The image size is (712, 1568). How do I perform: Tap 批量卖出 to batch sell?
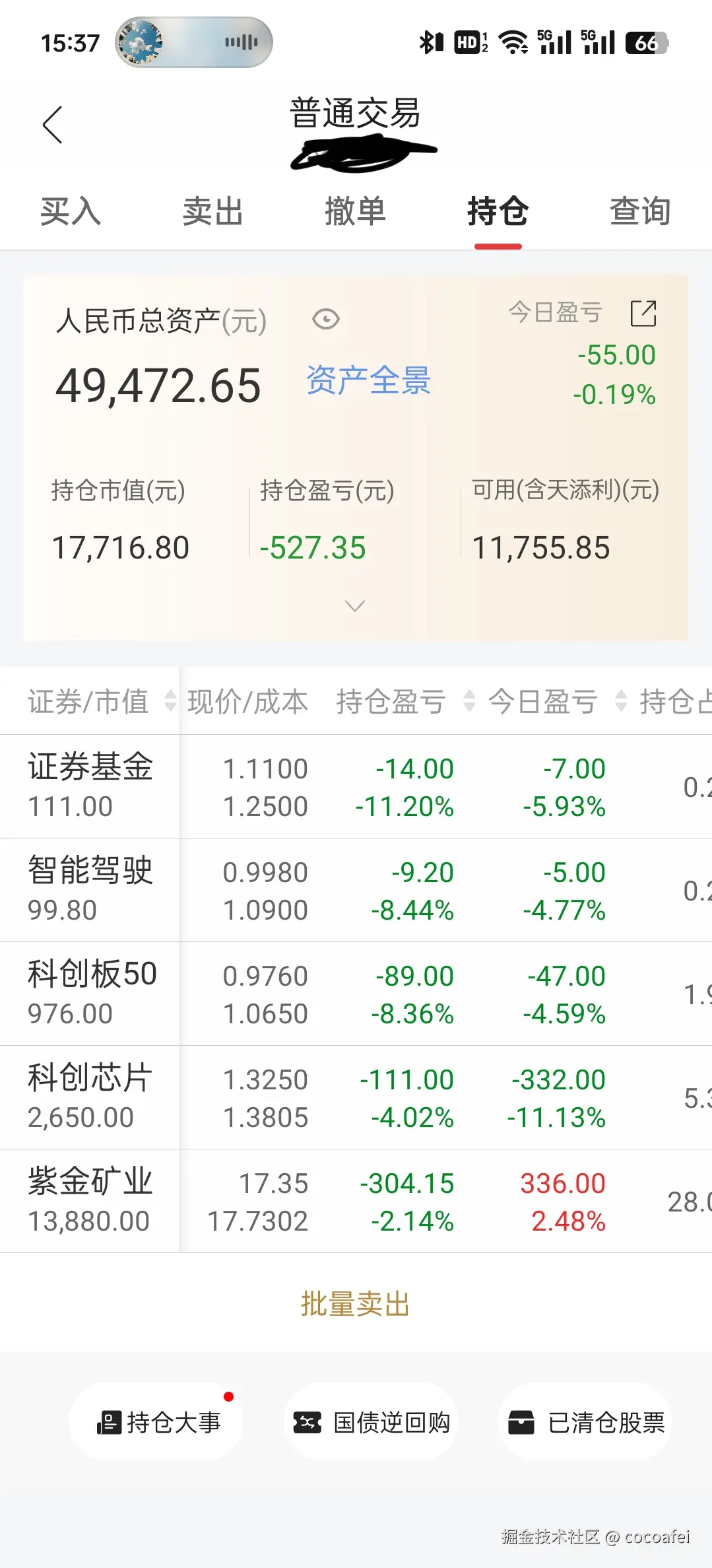pyautogui.click(x=355, y=1304)
